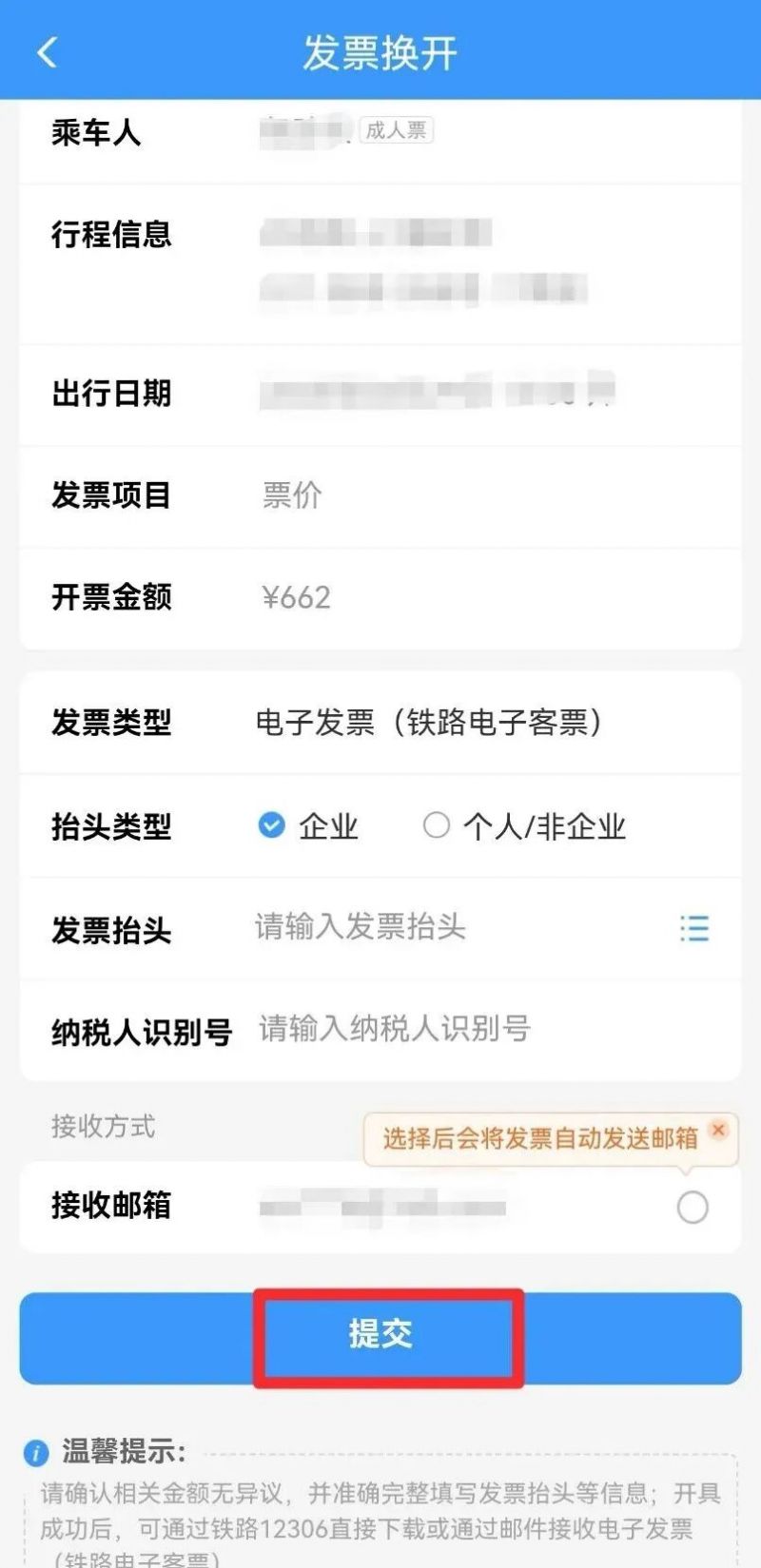This screenshot has height=1568, width=761.
Task: Tap the info icon beside 温馨提示
Action: 36,1449
